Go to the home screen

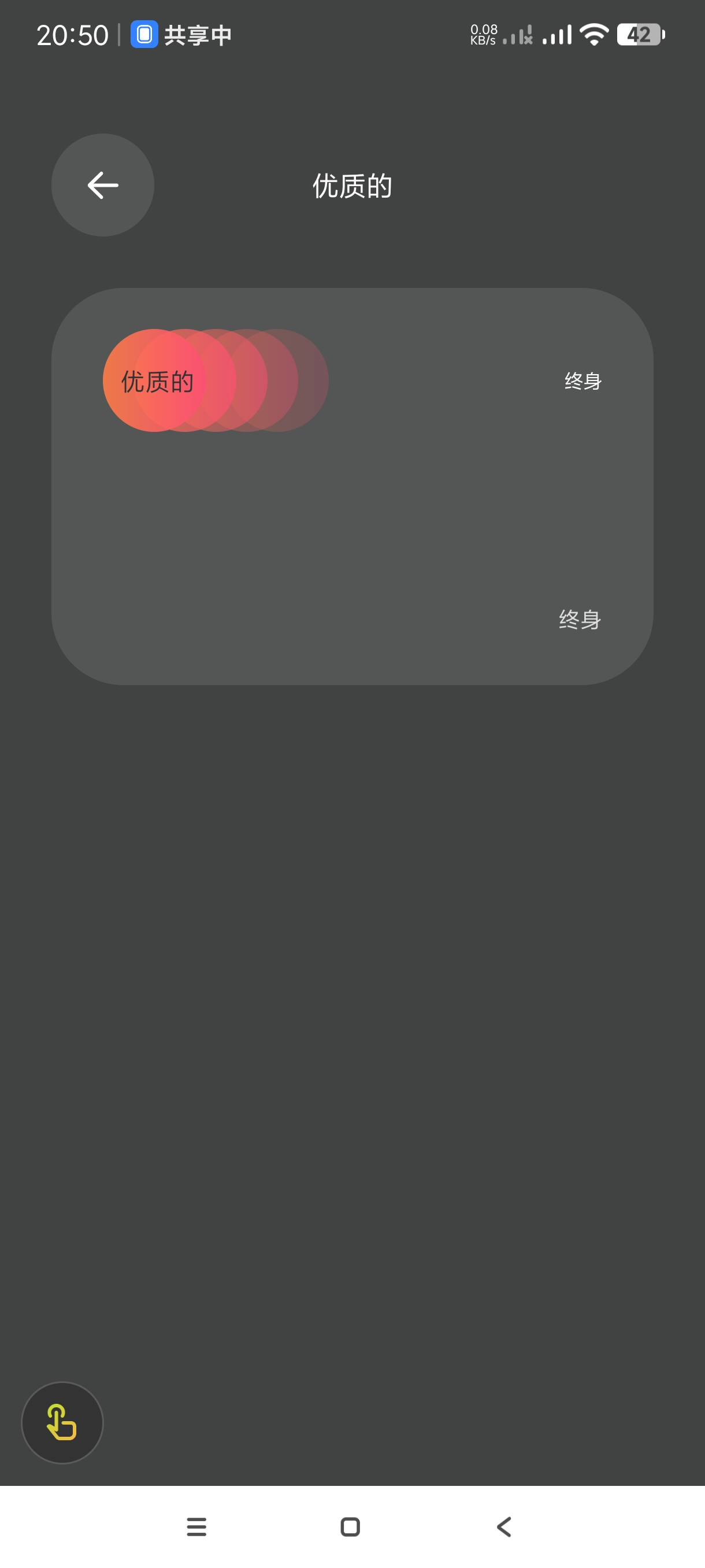click(350, 1526)
